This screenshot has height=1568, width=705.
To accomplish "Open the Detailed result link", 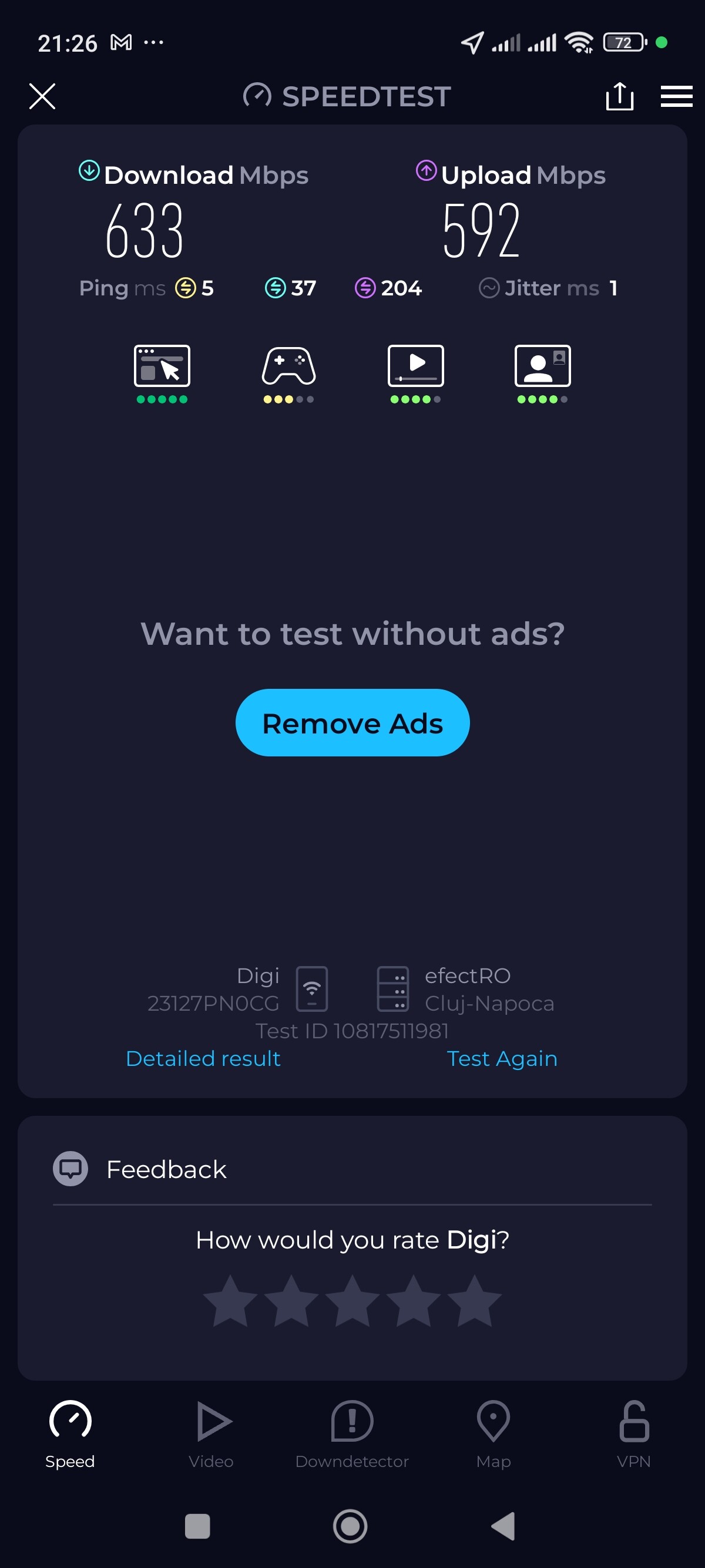I will point(203,1058).
